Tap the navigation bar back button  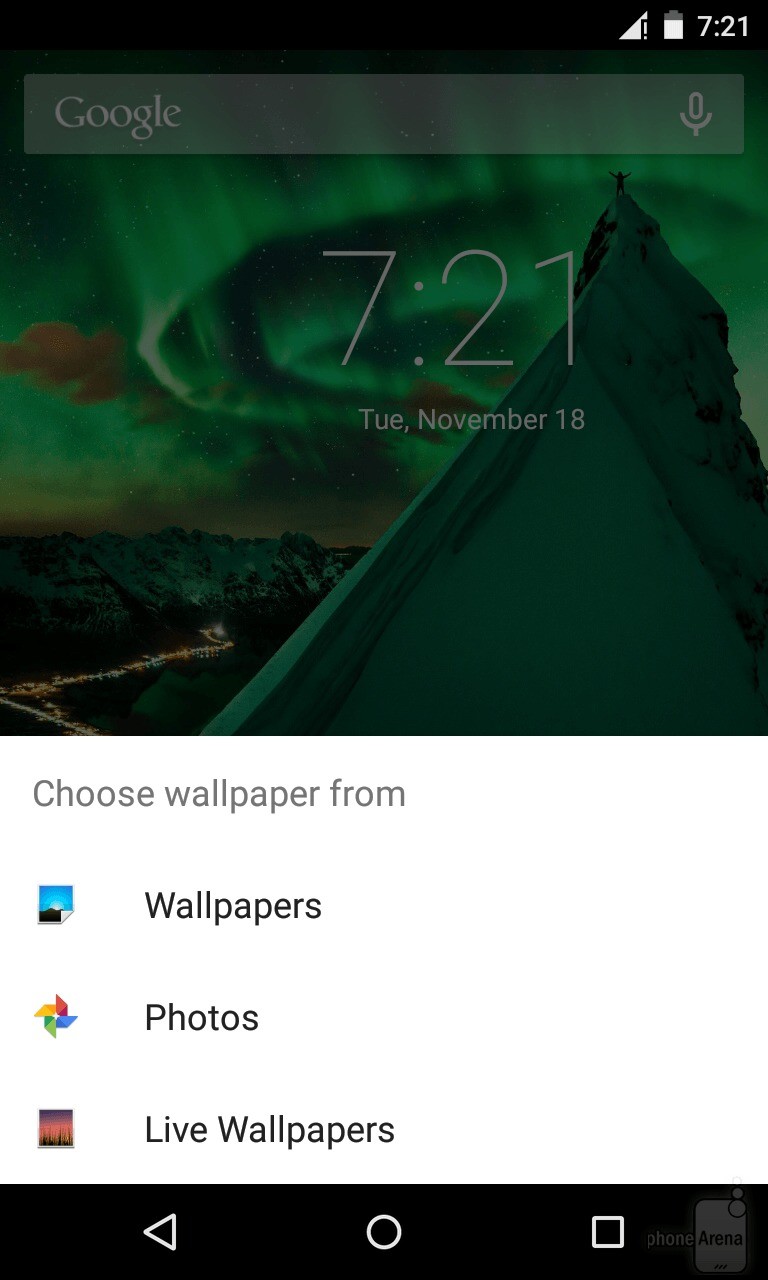point(160,1232)
